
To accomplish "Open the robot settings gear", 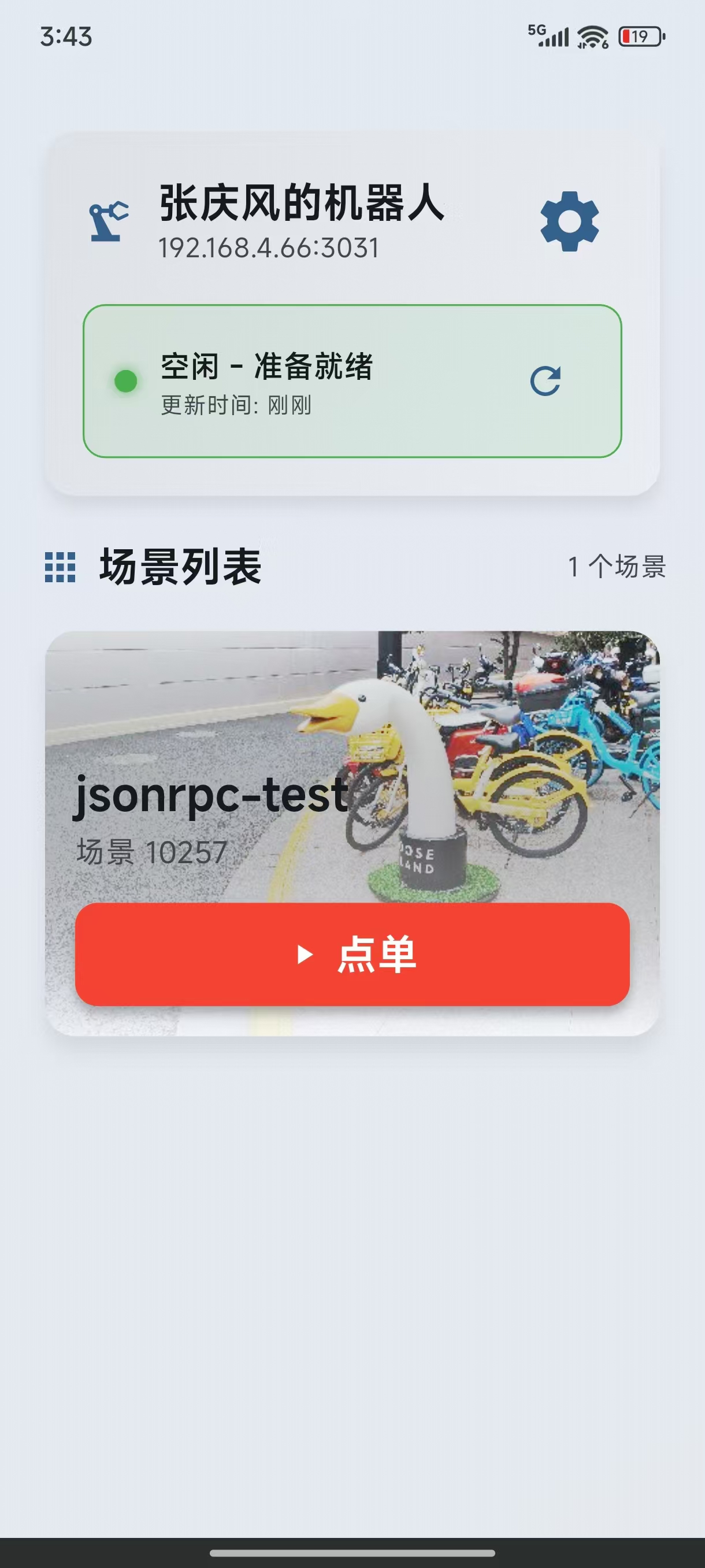I will point(569,221).
